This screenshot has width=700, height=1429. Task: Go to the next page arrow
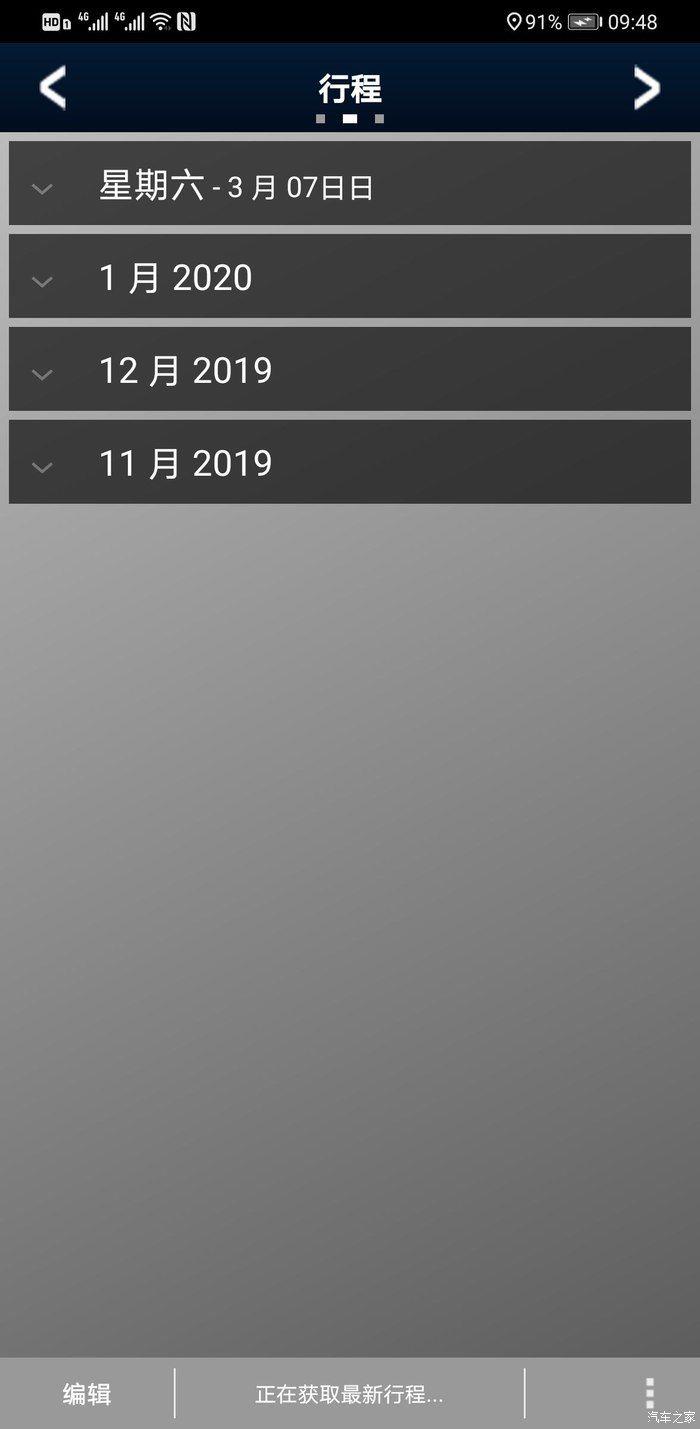[x=647, y=88]
